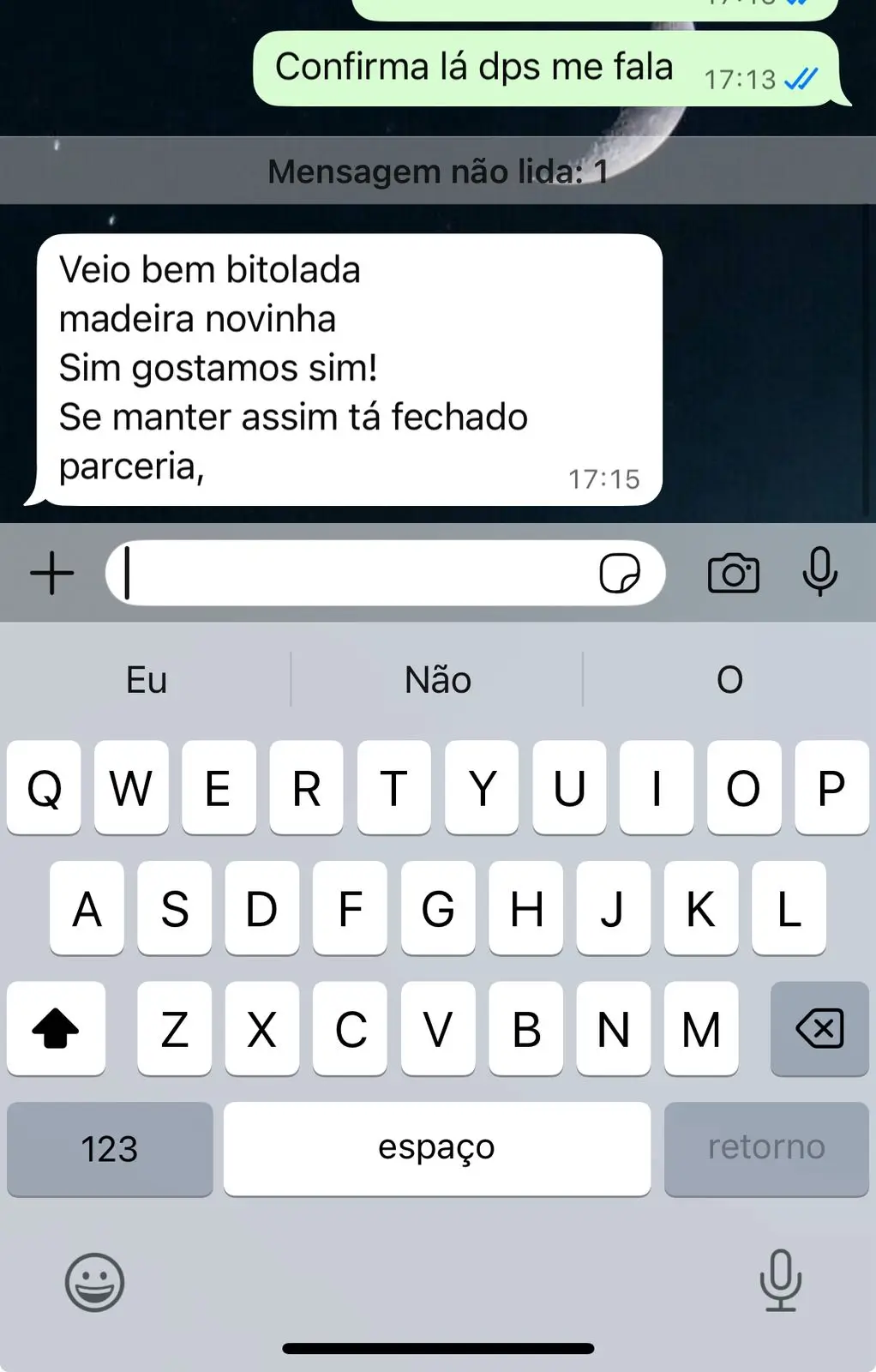Record a voice message with the microphone icon
Image resolution: width=876 pixels, height=1372 pixels.
point(820,573)
